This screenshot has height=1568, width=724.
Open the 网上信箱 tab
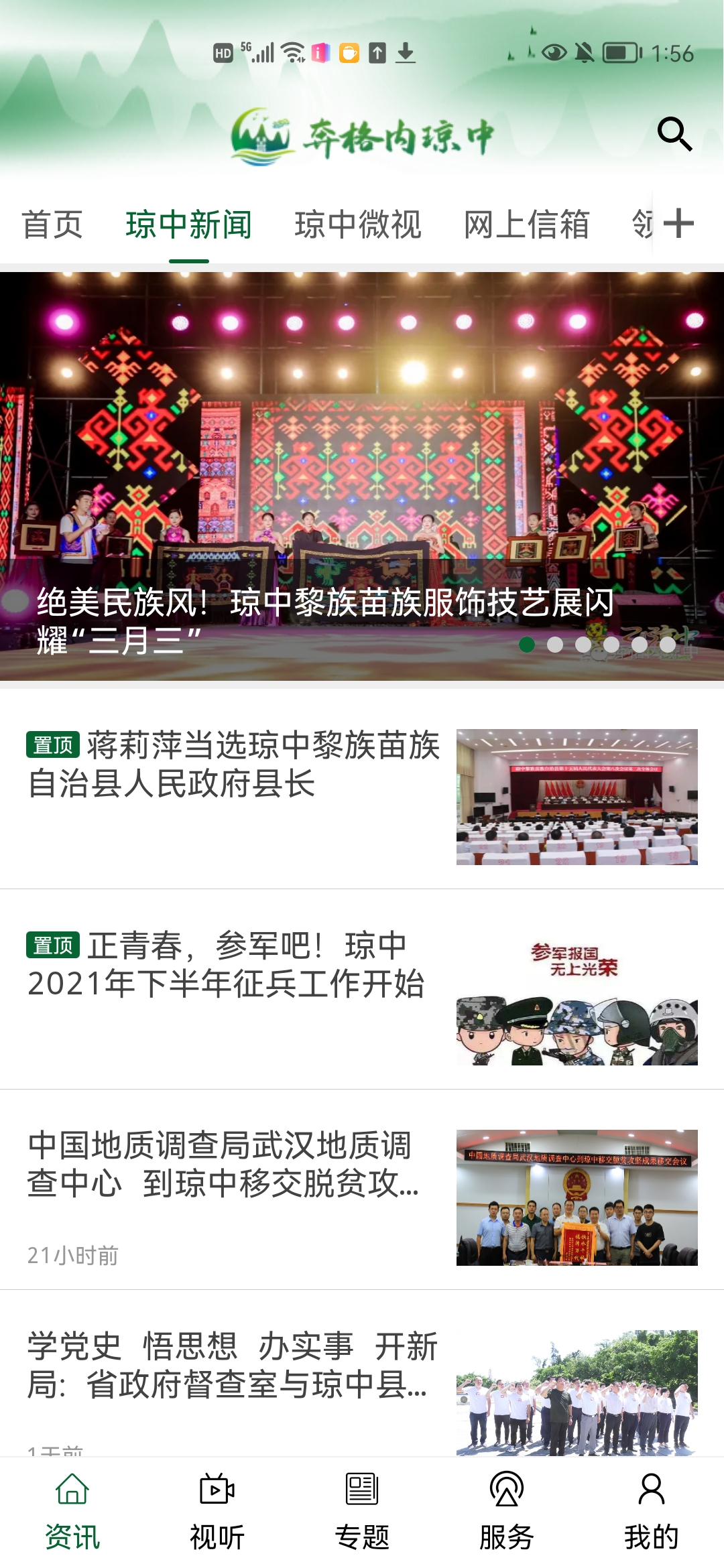coord(526,224)
